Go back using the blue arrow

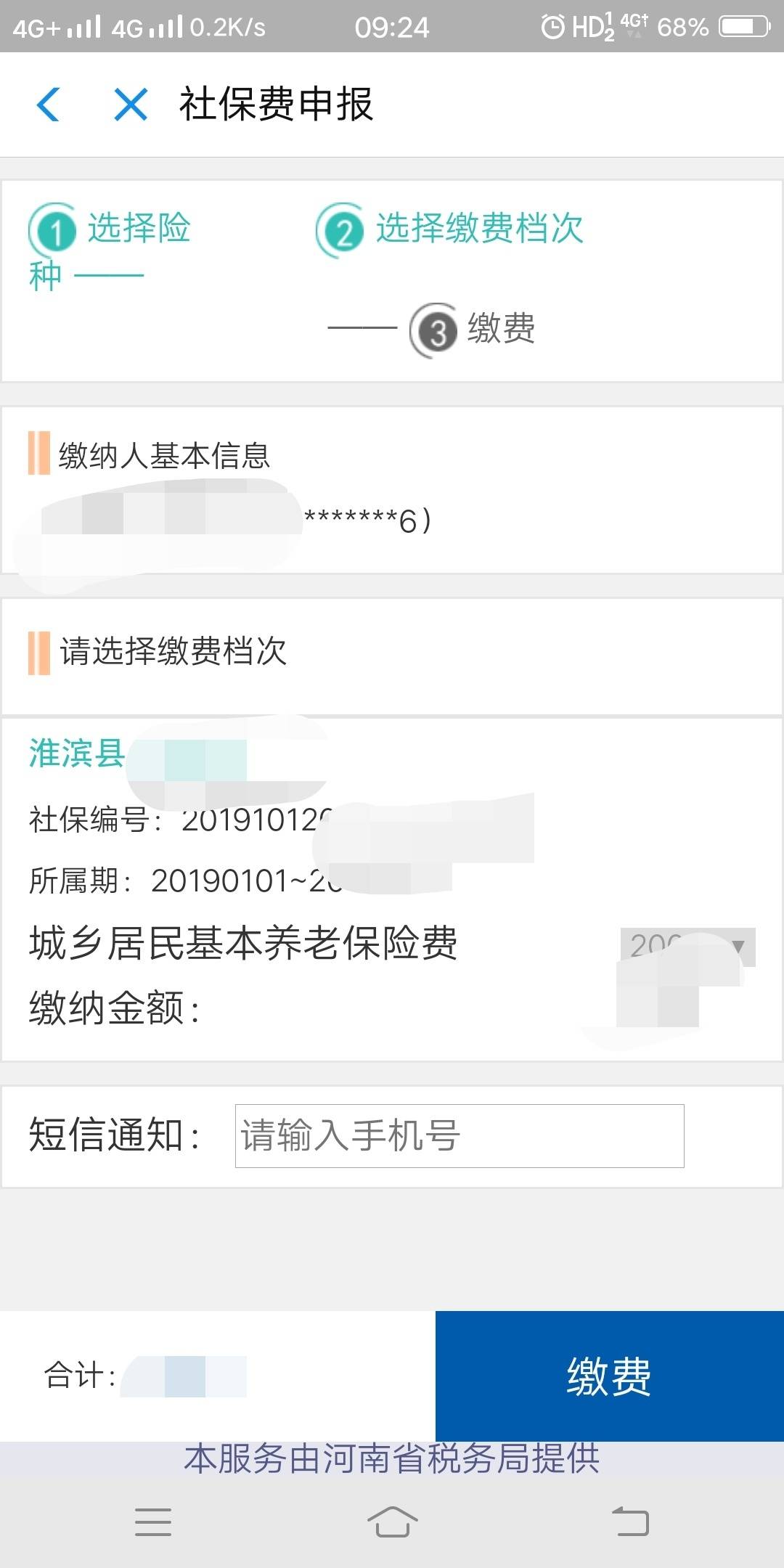coord(48,105)
